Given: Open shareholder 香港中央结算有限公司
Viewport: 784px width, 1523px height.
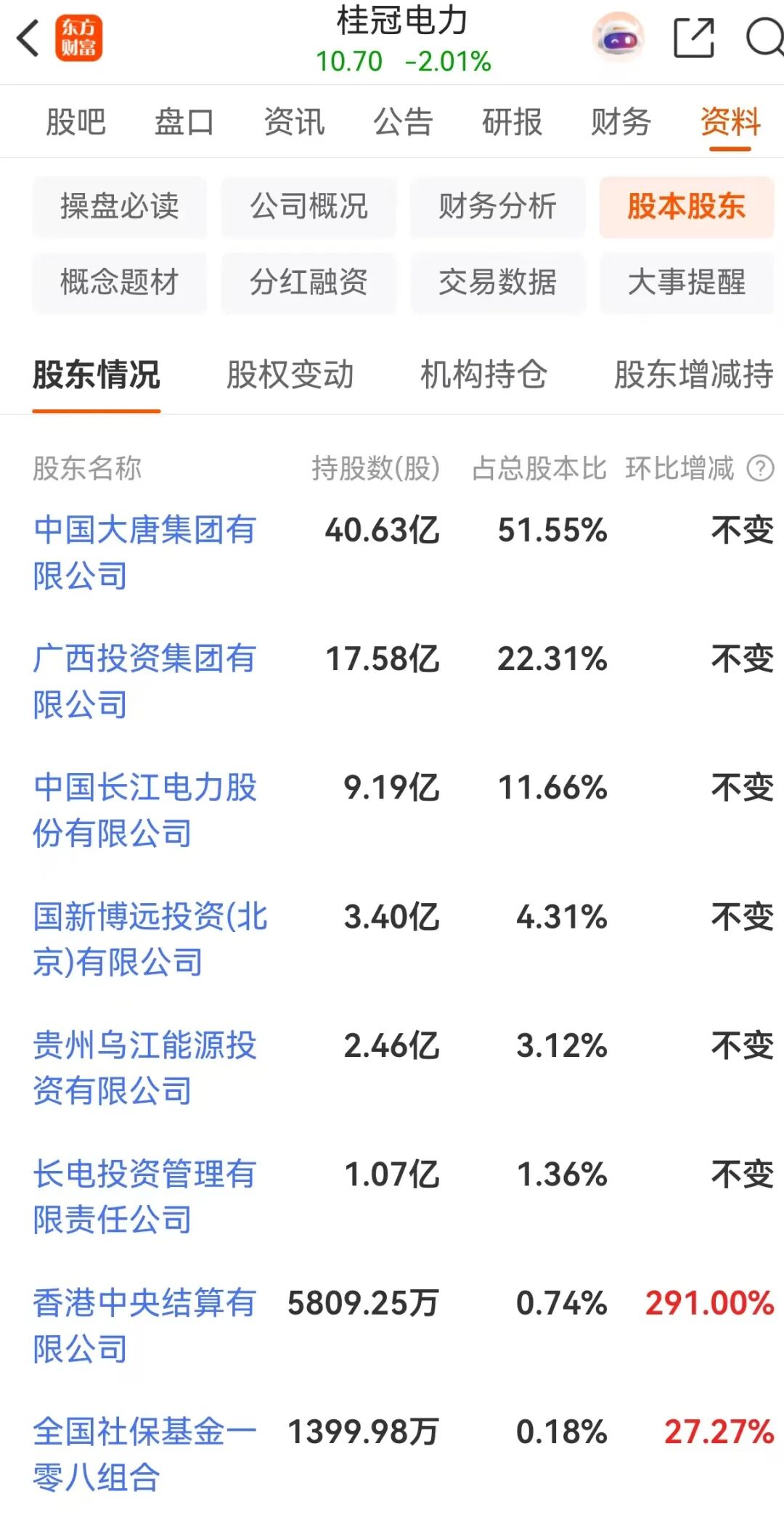Looking at the screenshot, I should click(x=144, y=1326).
